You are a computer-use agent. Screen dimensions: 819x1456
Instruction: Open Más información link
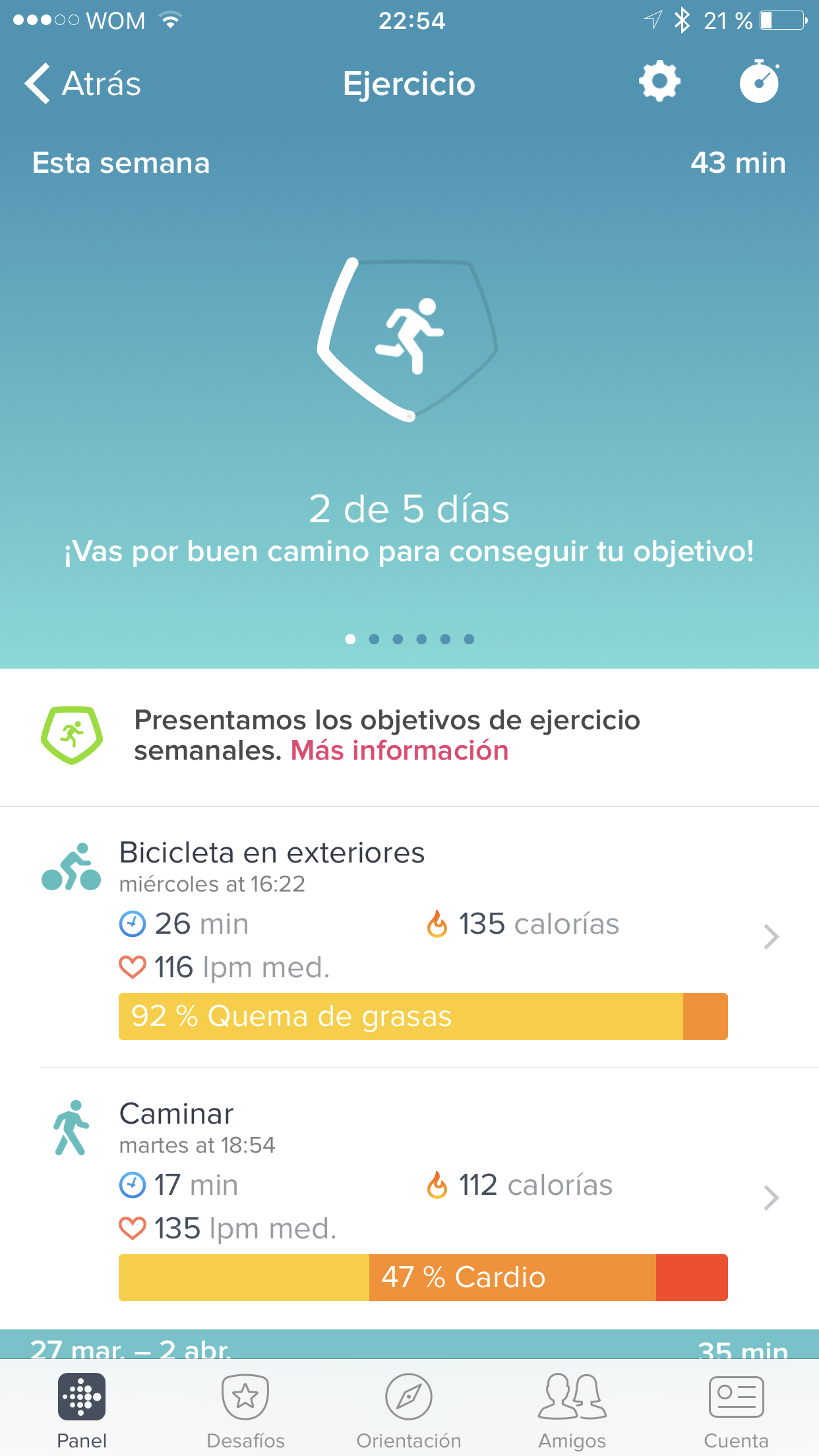point(400,751)
